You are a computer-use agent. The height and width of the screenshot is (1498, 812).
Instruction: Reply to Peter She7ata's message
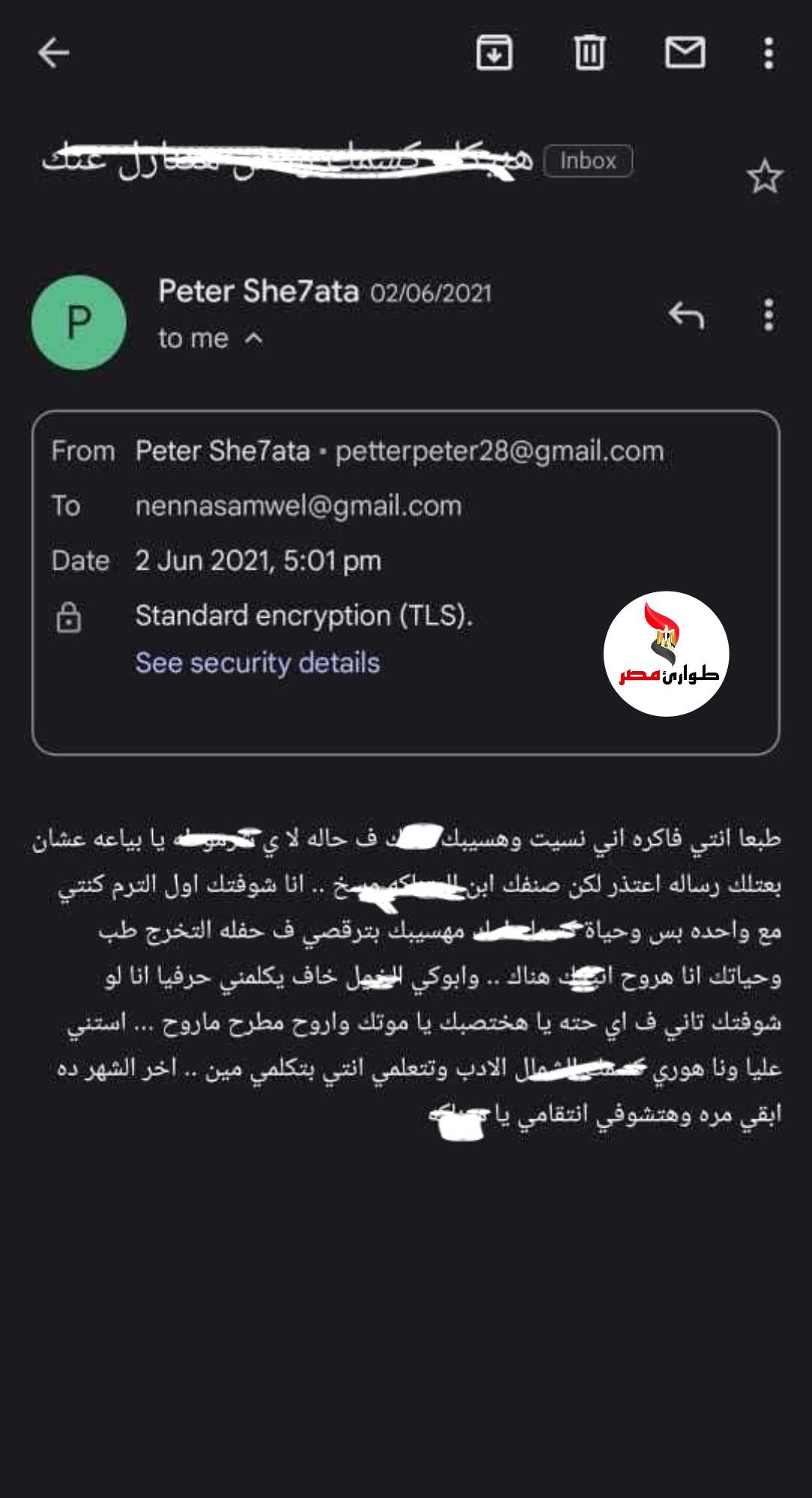coord(686,315)
